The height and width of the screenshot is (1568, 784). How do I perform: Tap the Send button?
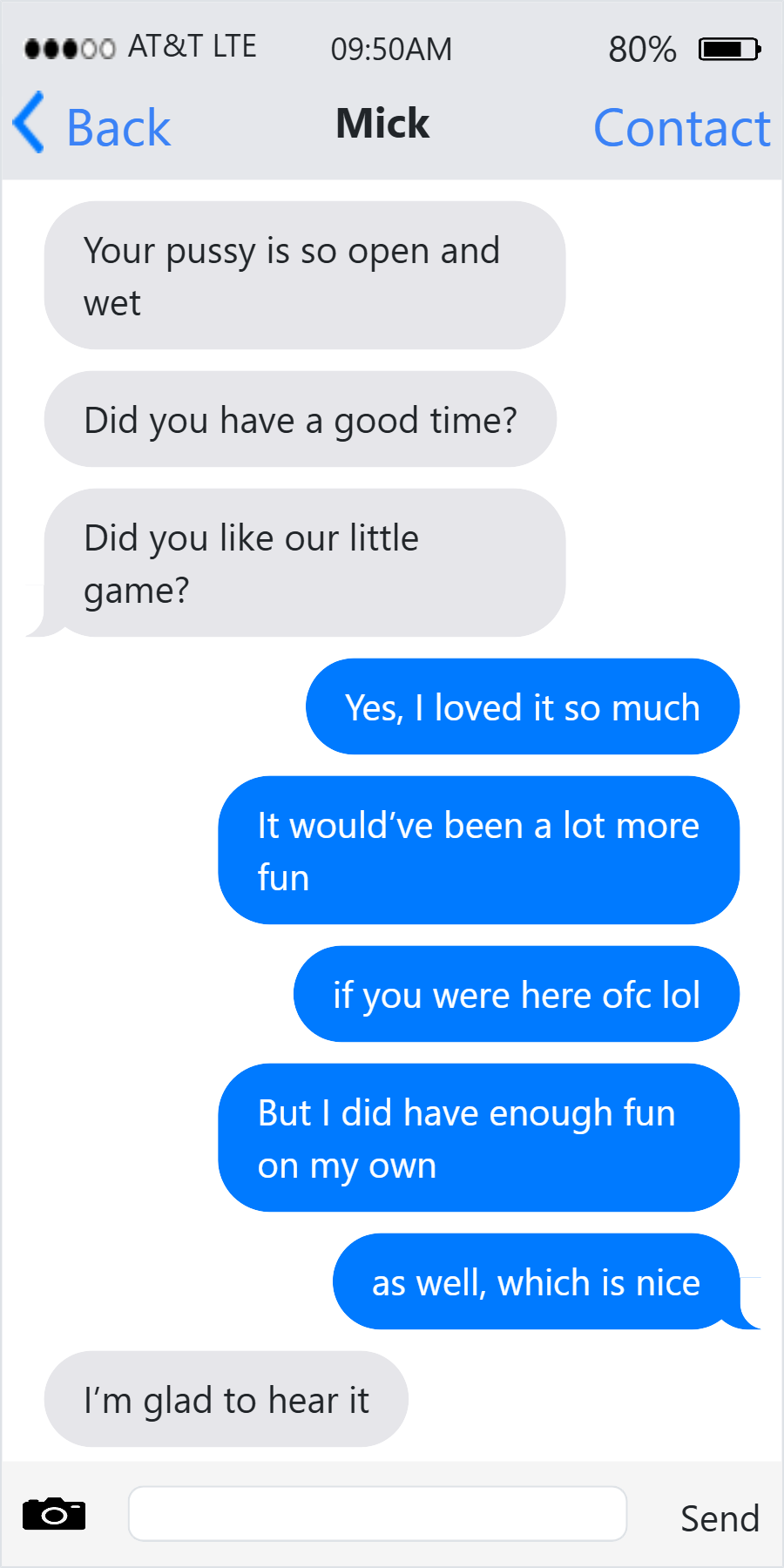tap(720, 1518)
